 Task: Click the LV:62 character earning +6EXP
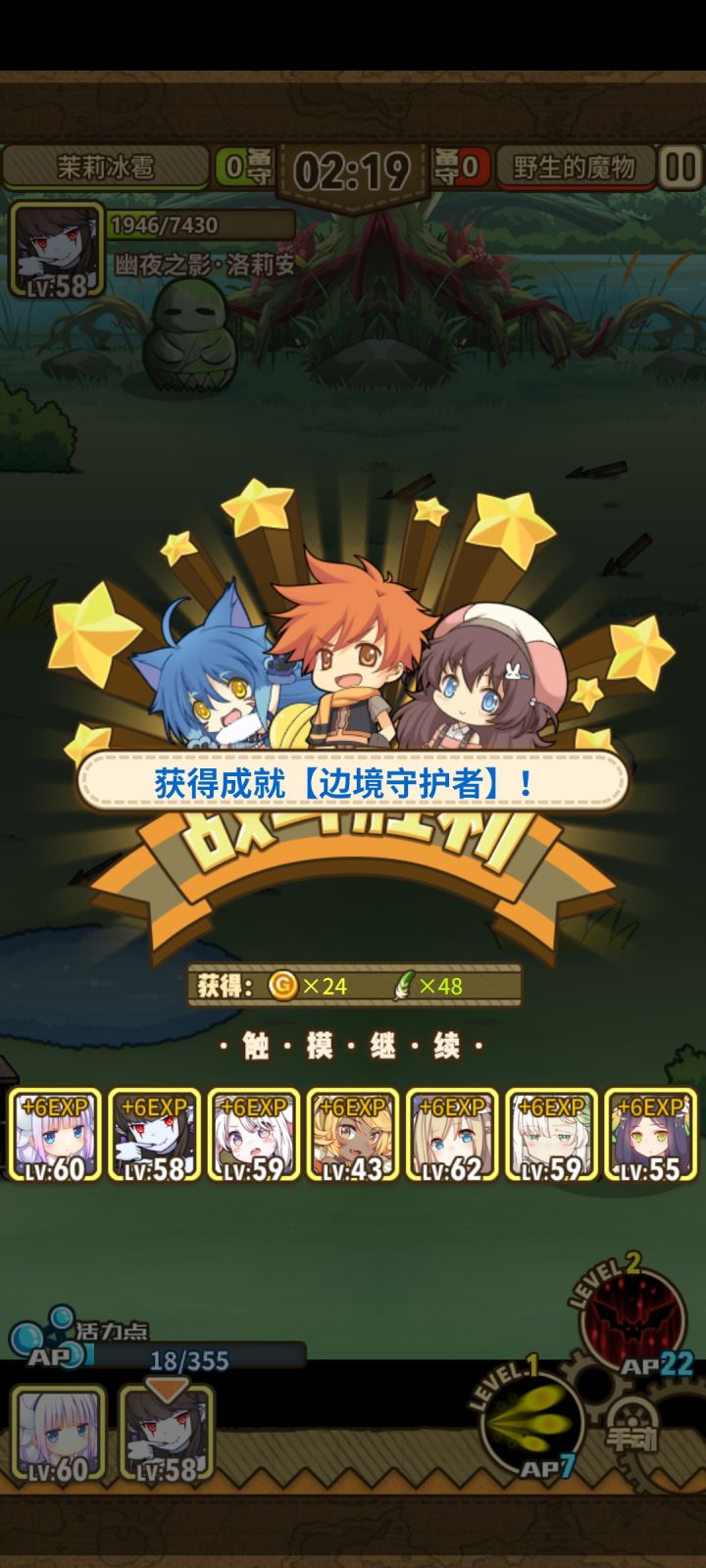coord(448,1137)
